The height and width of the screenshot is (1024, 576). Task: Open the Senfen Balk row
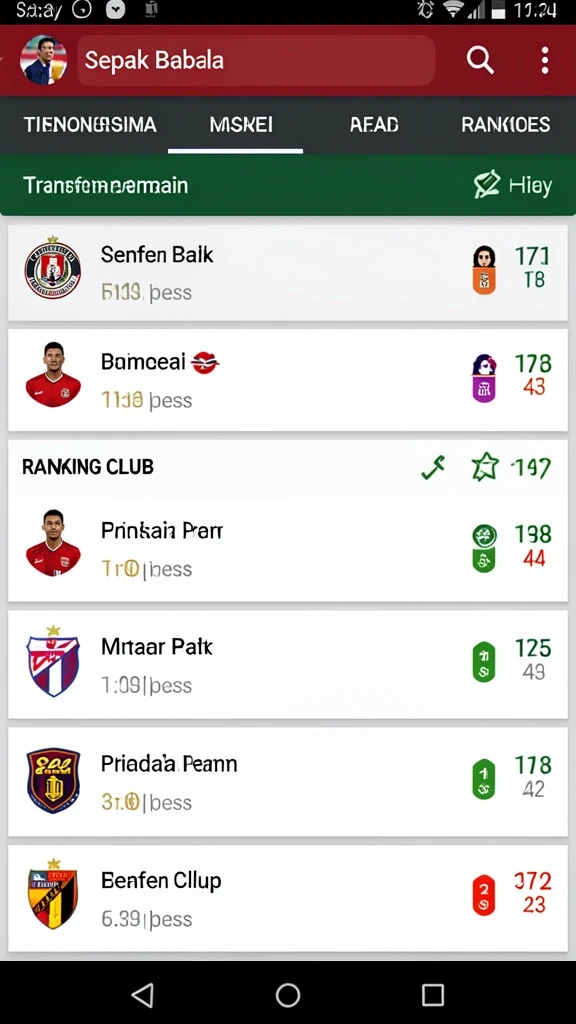[x=287, y=272]
